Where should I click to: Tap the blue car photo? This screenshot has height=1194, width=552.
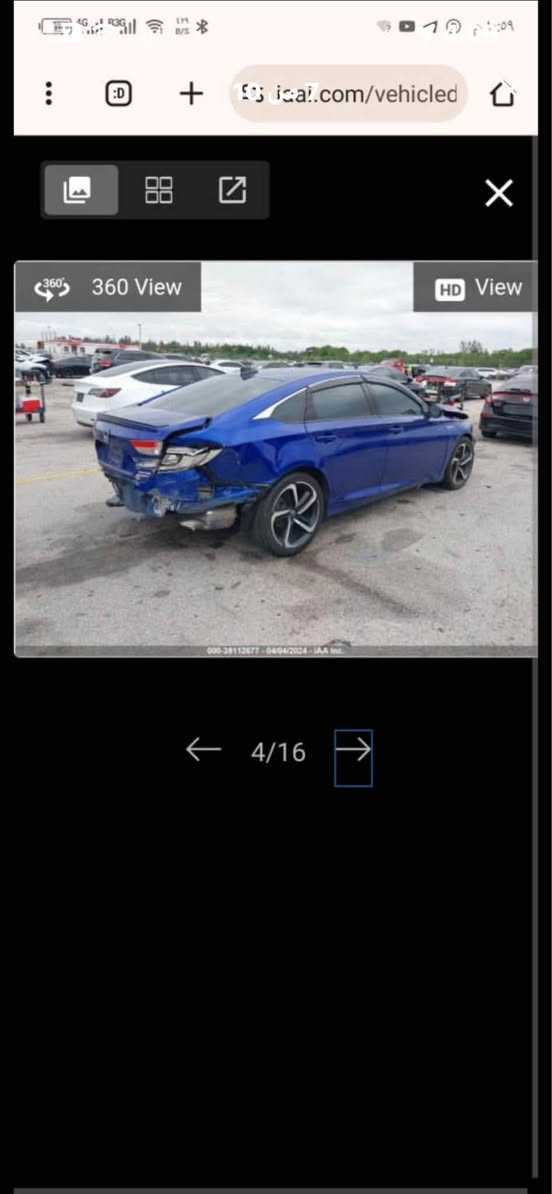(276, 458)
